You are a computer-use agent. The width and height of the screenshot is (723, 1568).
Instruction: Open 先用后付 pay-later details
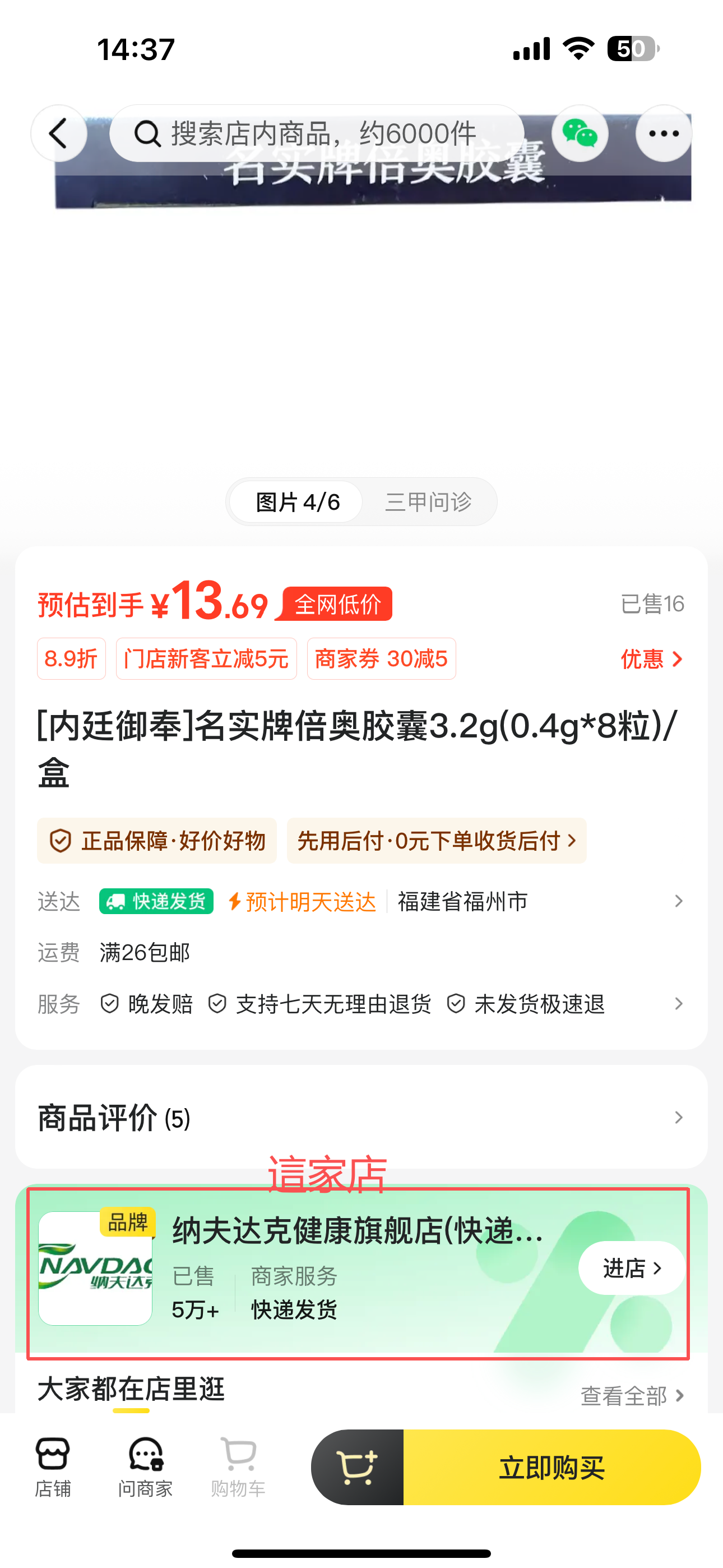437,841
